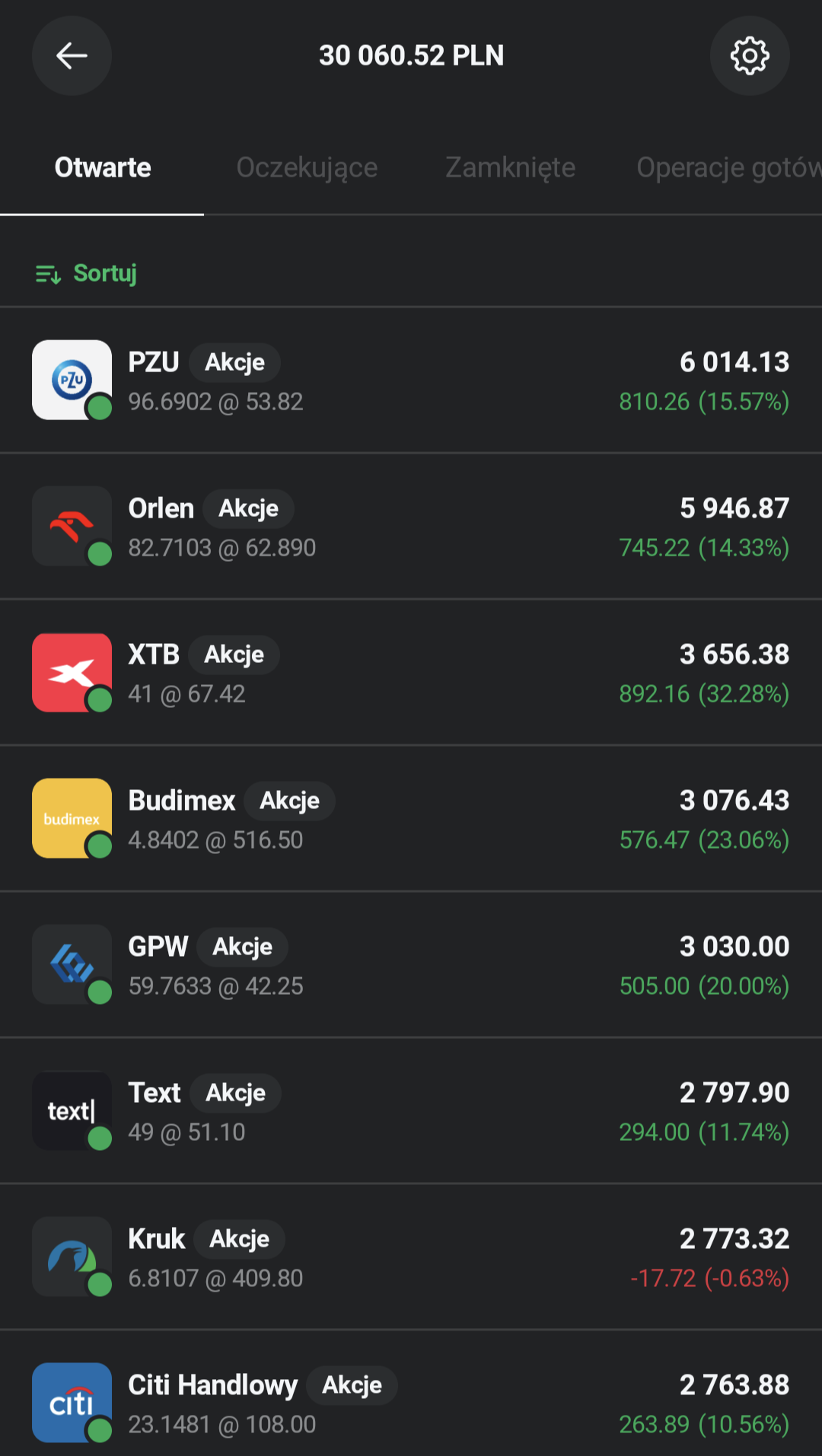Switch to the Oczekujące tab
This screenshot has height=1456, width=822.
[x=307, y=167]
